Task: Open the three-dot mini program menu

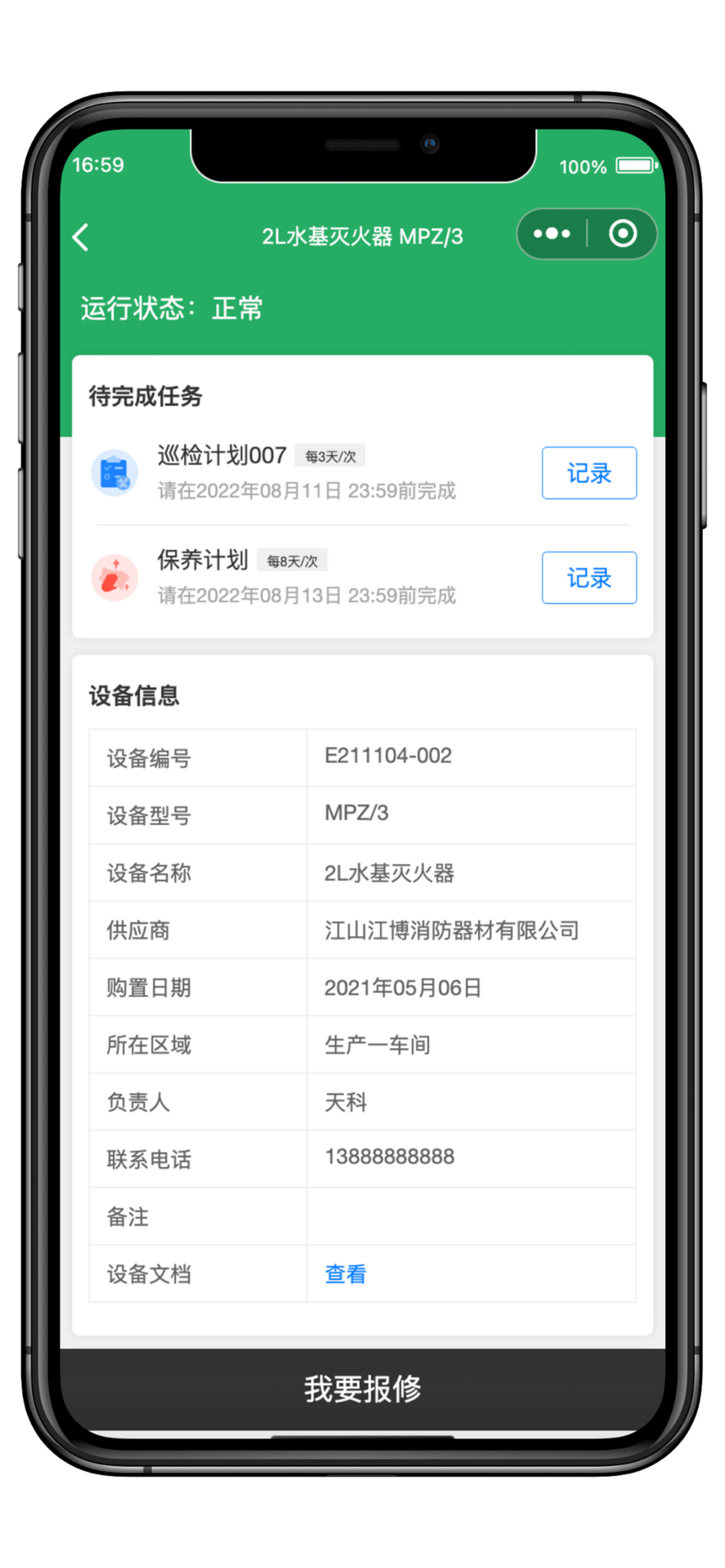Action: [x=552, y=233]
